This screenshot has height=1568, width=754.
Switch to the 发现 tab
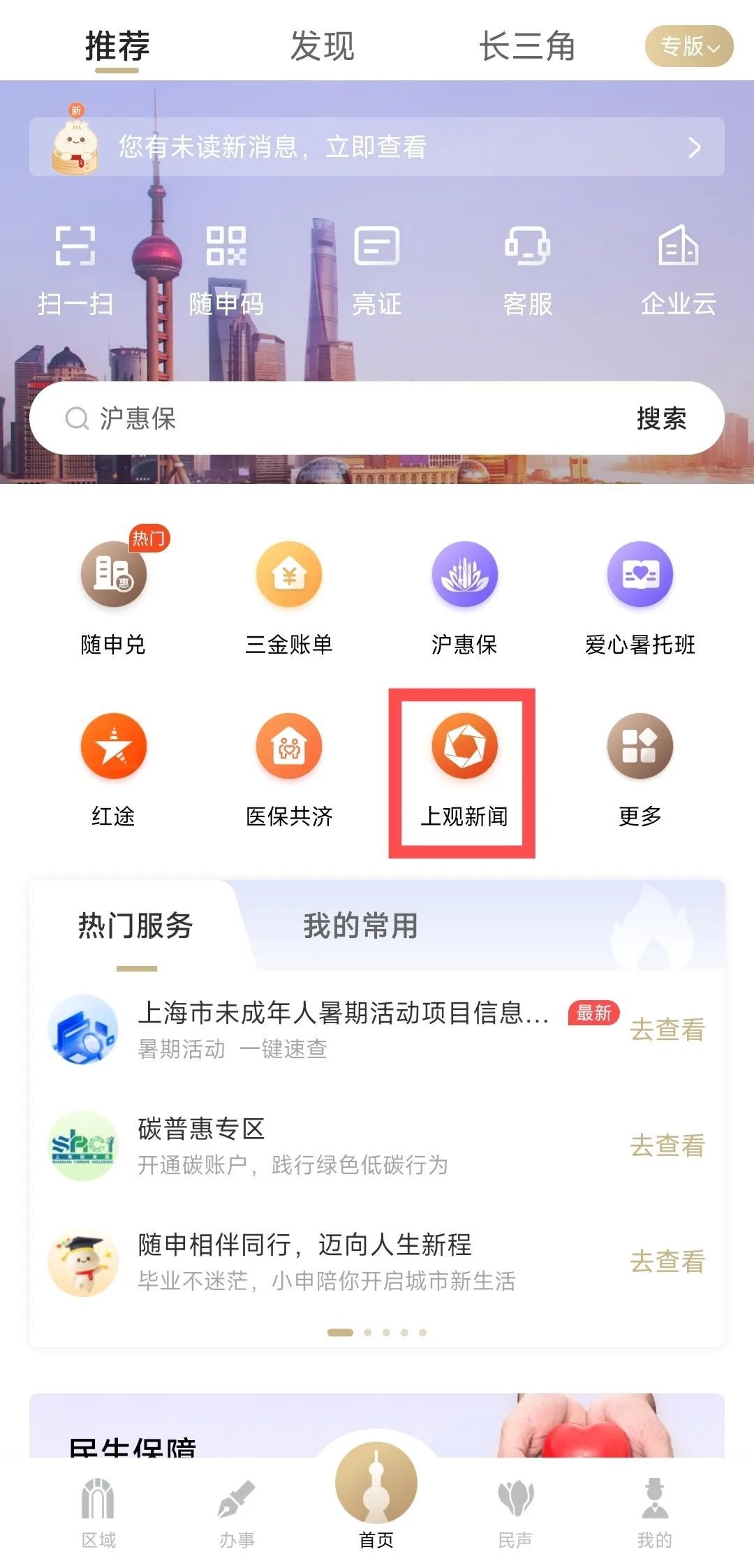(x=322, y=46)
